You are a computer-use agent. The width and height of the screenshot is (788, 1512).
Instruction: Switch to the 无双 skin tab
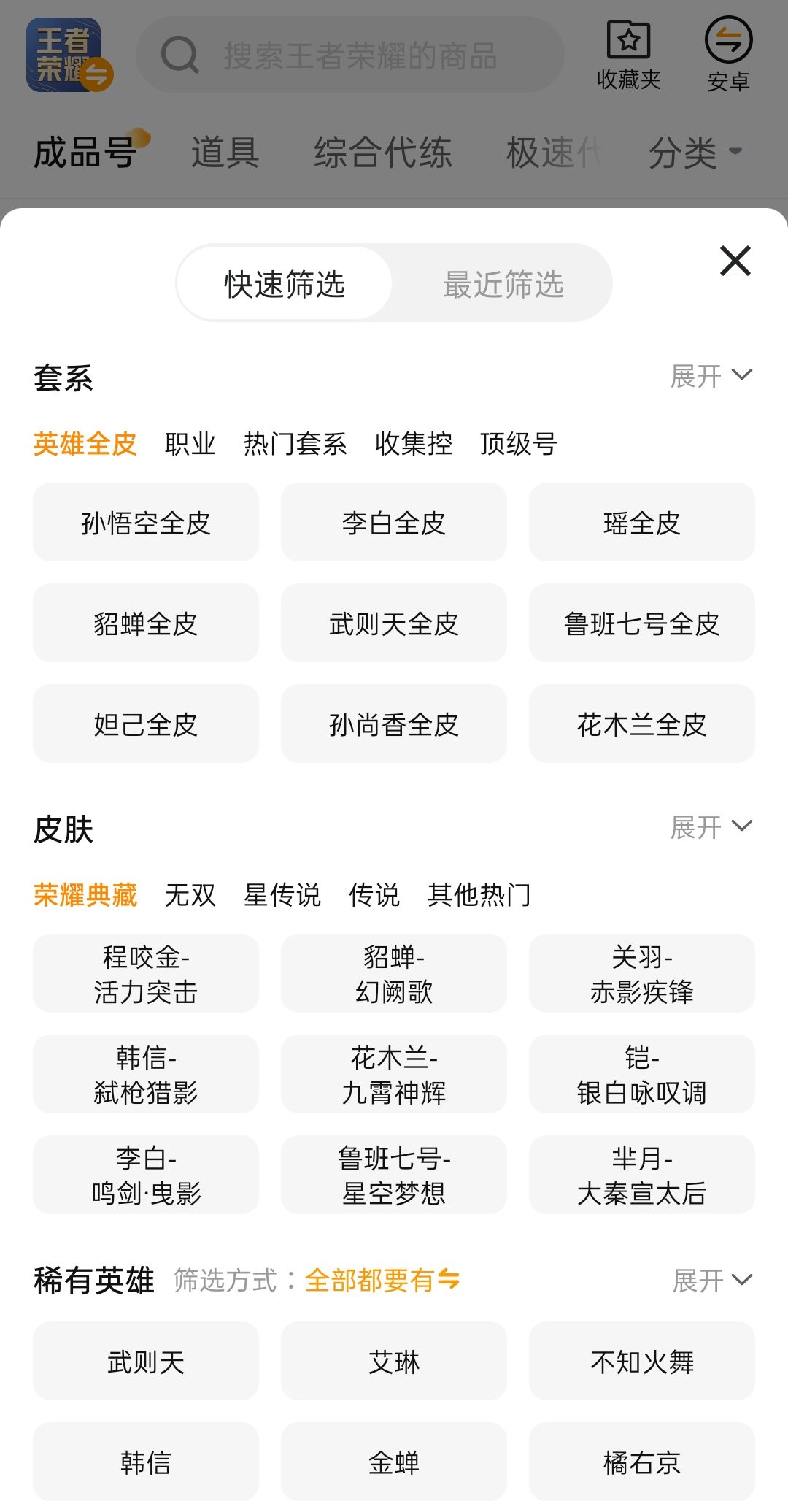coord(190,895)
